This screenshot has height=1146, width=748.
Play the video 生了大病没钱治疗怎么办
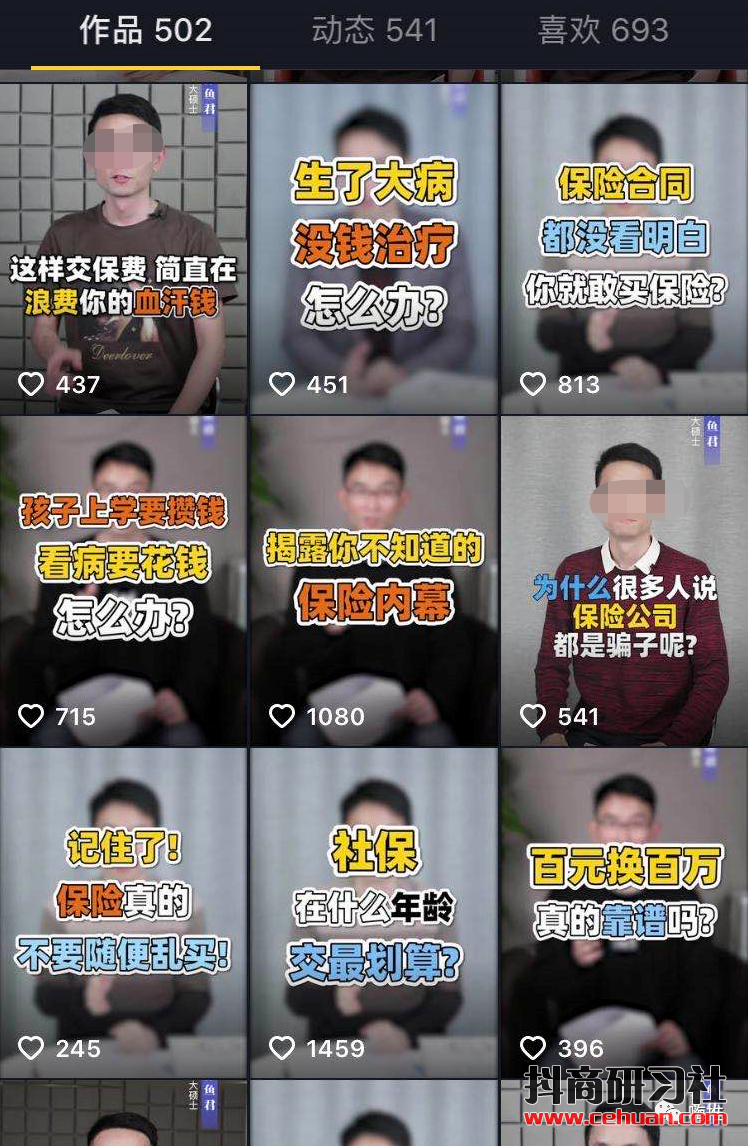click(x=374, y=248)
